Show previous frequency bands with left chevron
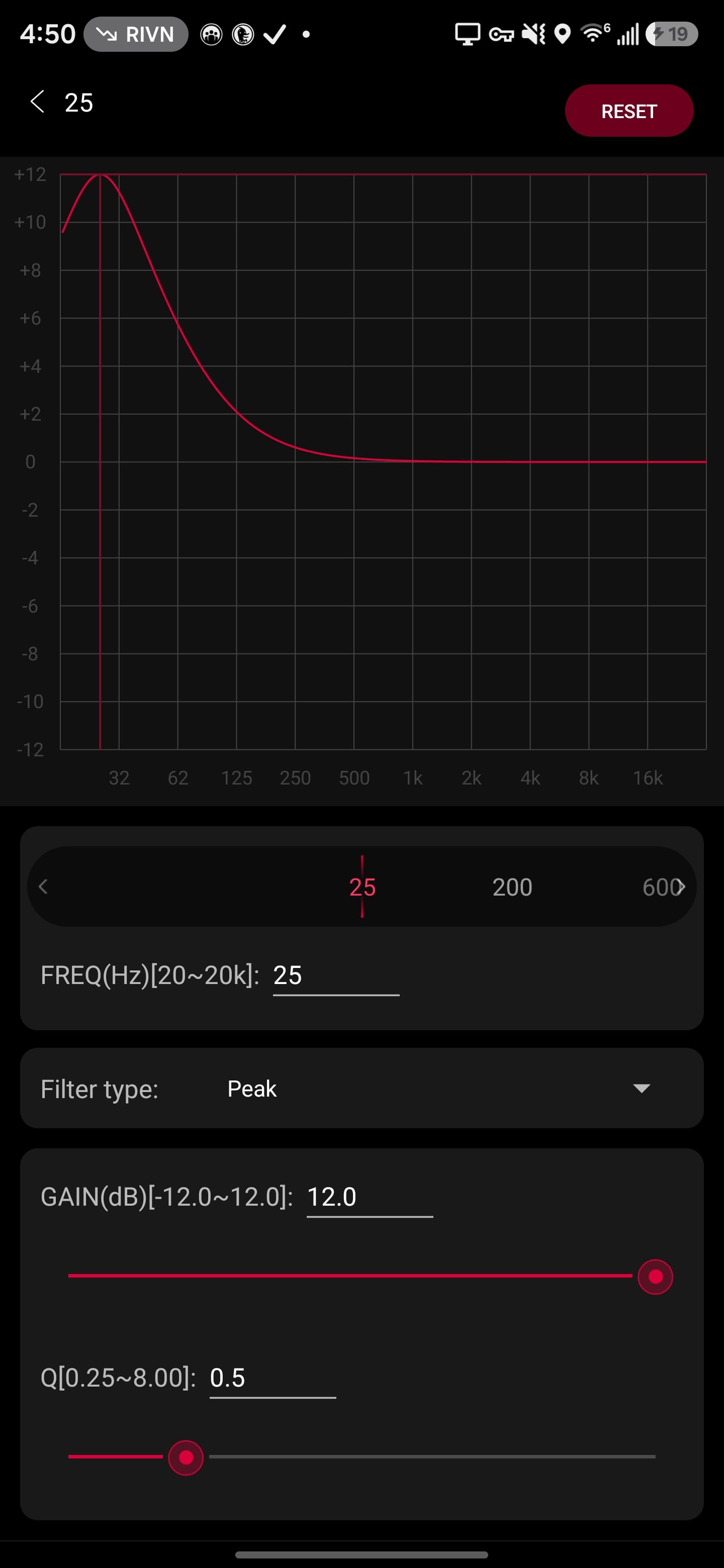Viewport: 724px width, 1568px height. pos(43,887)
